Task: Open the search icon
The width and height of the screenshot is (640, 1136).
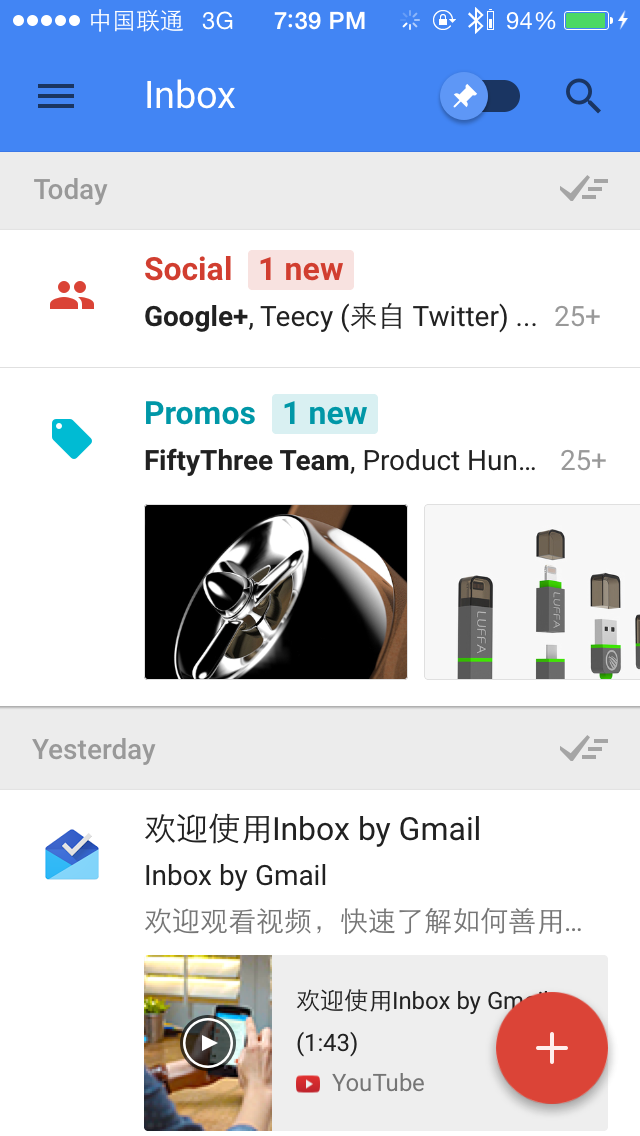Action: tap(583, 96)
